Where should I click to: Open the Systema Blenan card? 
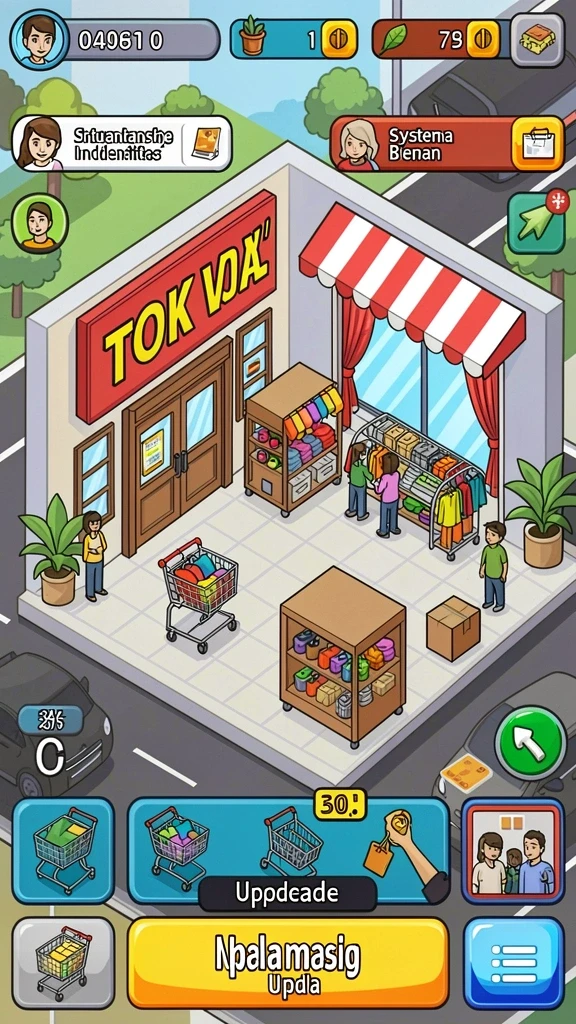pos(447,144)
